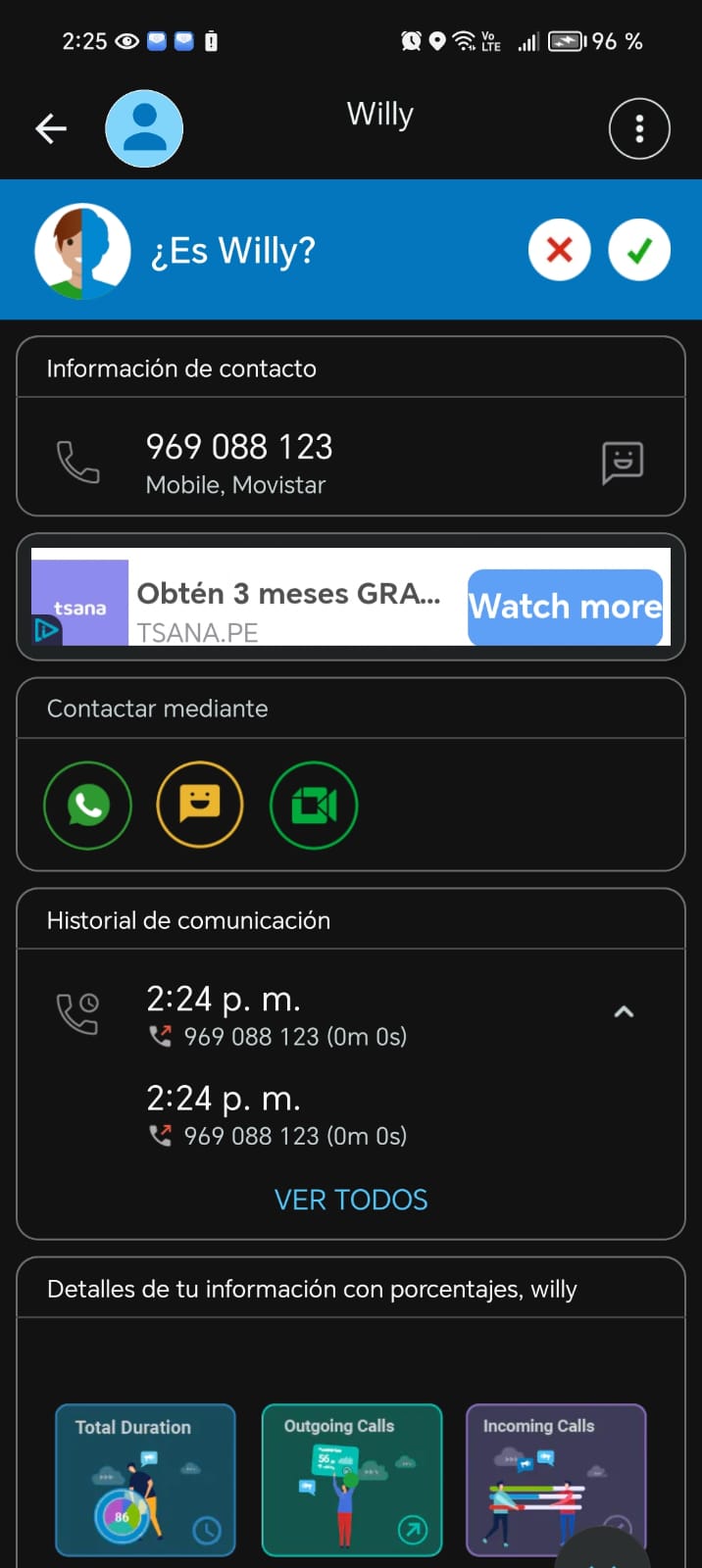This screenshot has height=1568, width=702.
Task: Tap Watch more on the Tsana ad
Action: 565,607
